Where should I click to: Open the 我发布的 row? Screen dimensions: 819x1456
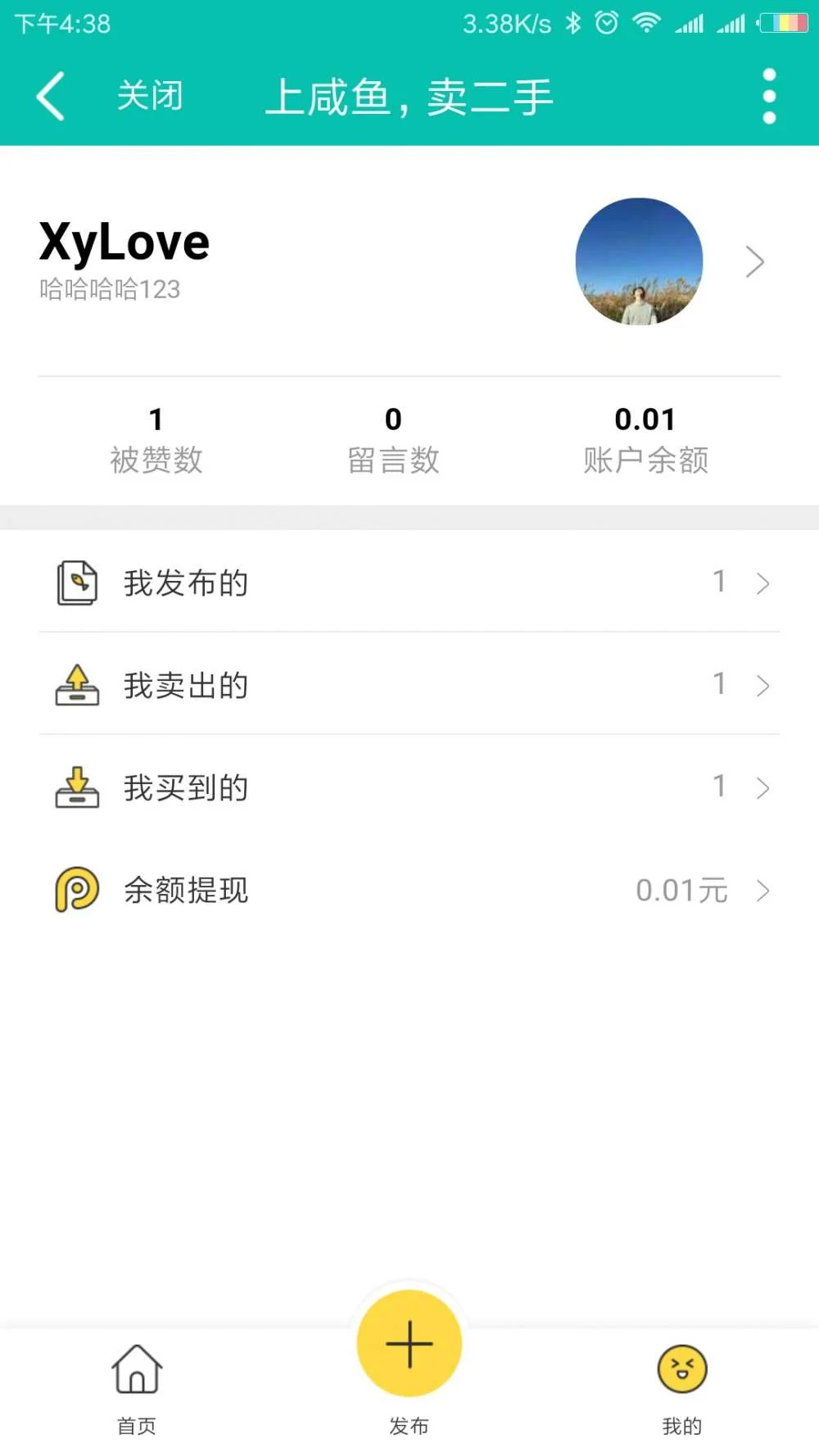pyautogui.click(x=409, y=583)
